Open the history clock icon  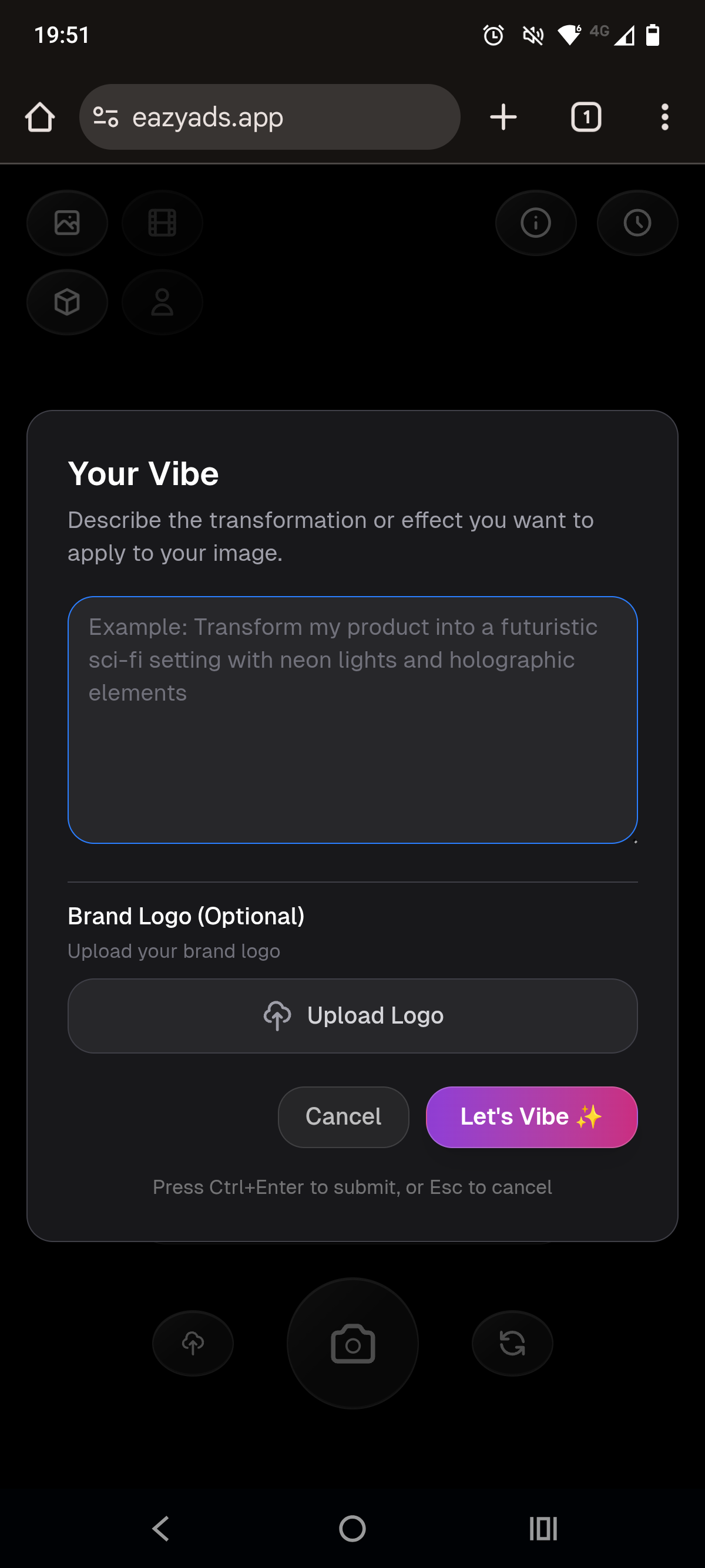[637, 223]
